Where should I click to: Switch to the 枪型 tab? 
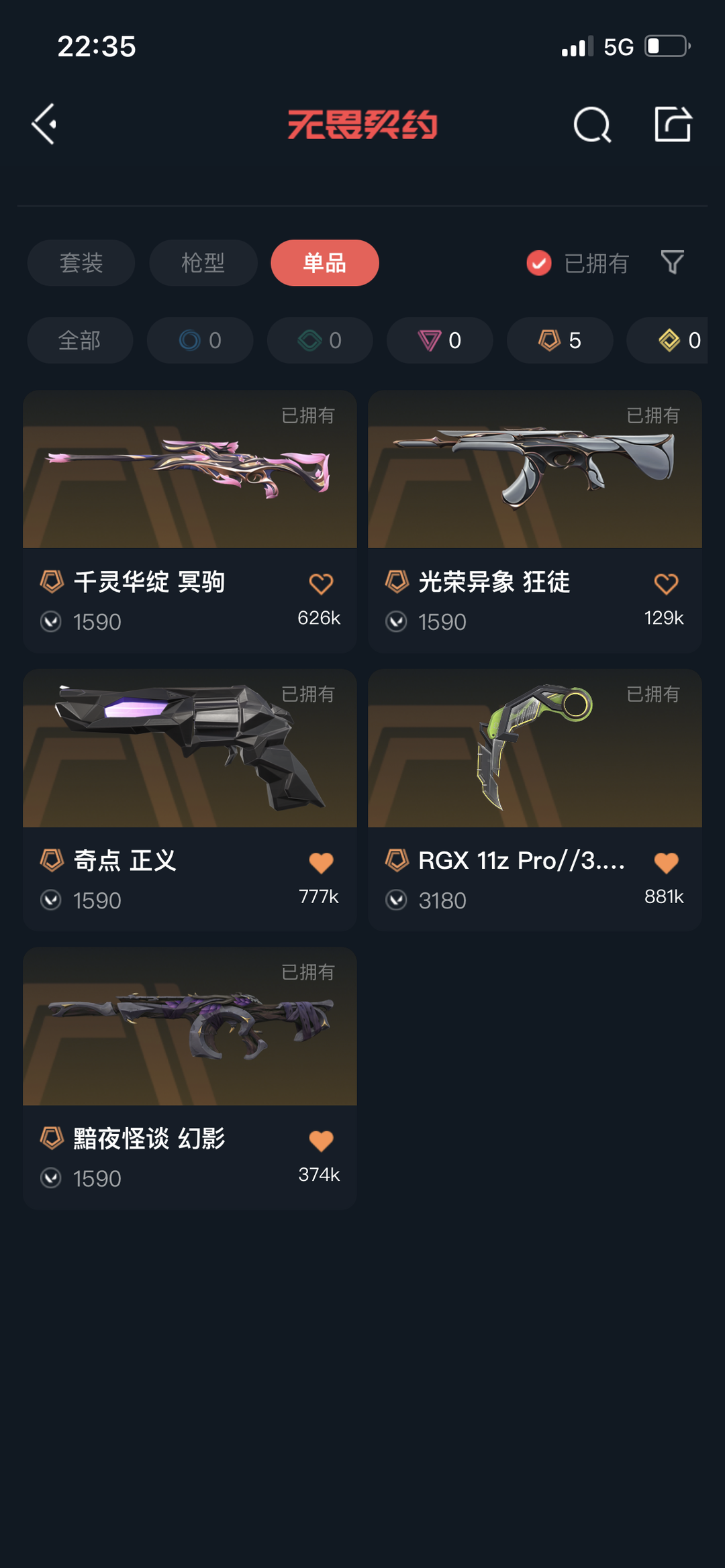(203, 262)
